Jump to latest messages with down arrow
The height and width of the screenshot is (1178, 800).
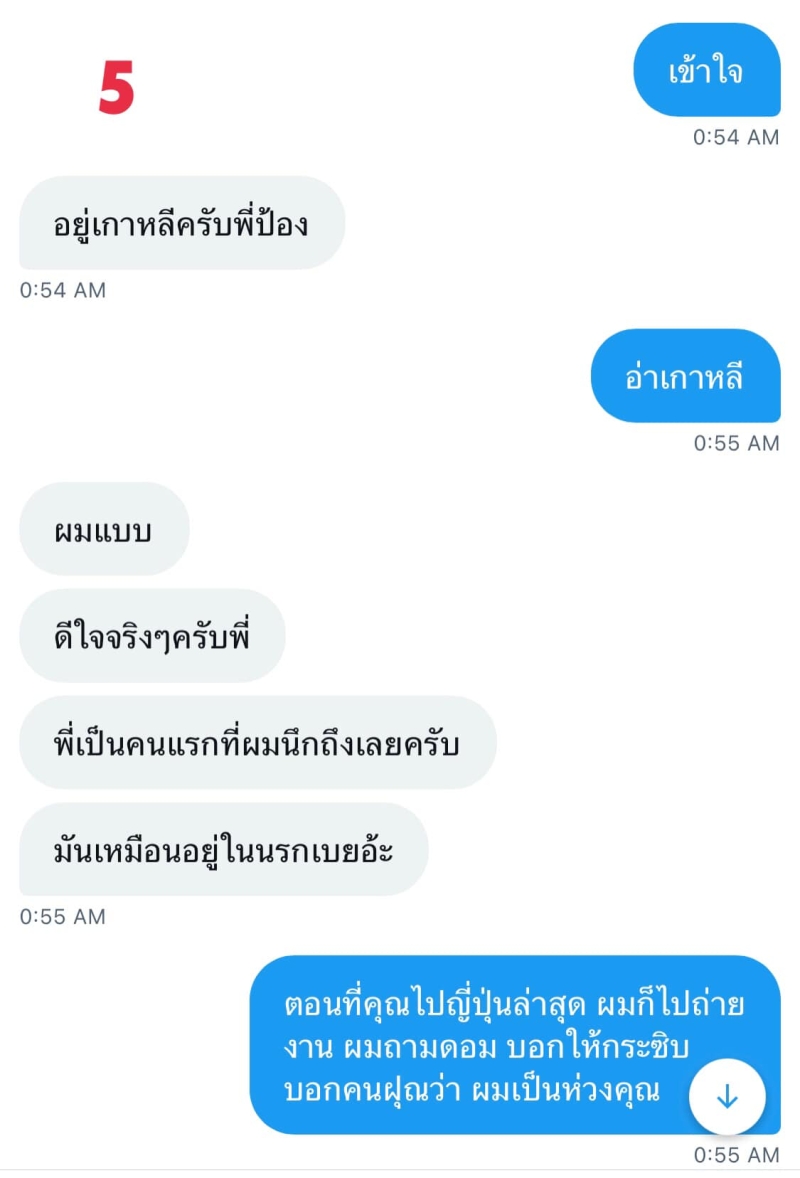(x=727, y=1096)
